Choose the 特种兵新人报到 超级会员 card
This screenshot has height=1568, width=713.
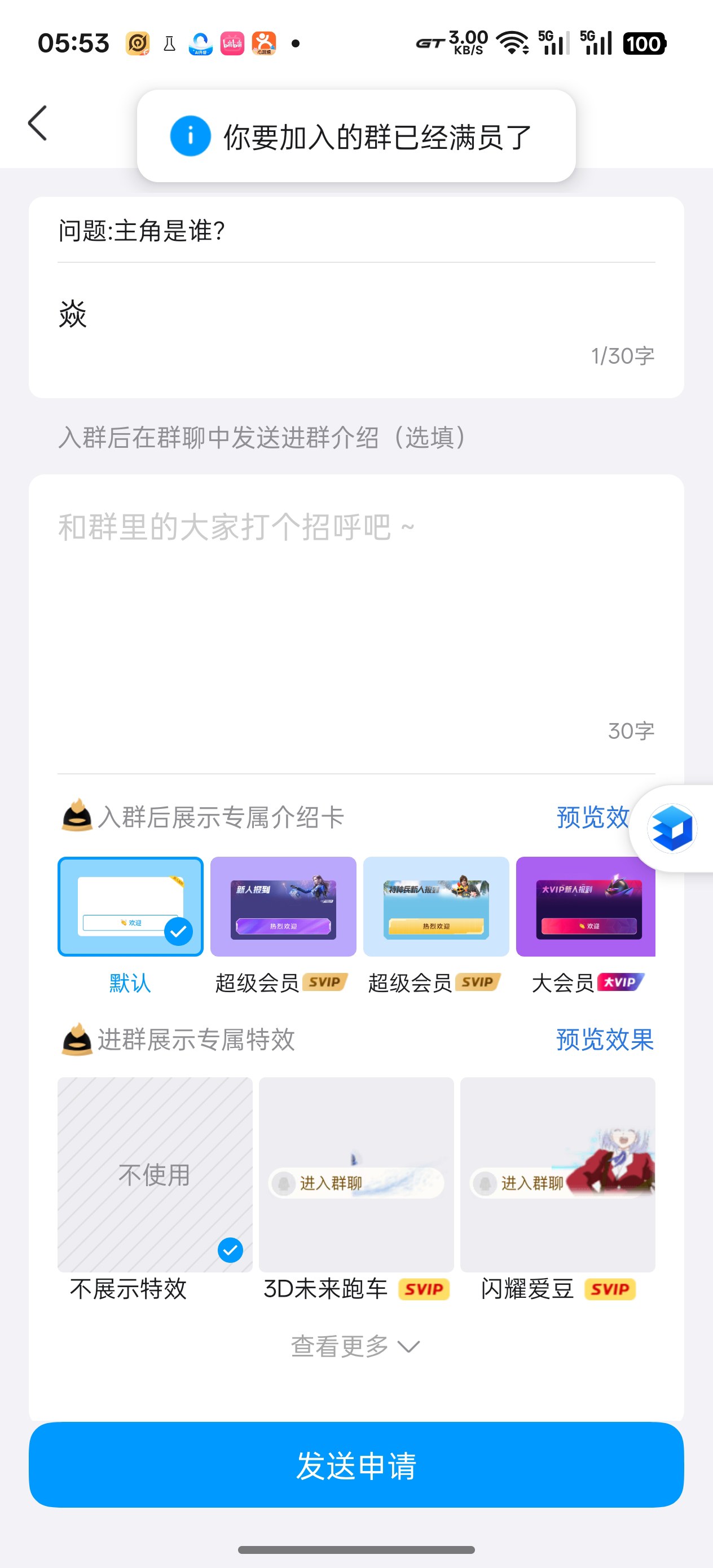pos(436,906)
